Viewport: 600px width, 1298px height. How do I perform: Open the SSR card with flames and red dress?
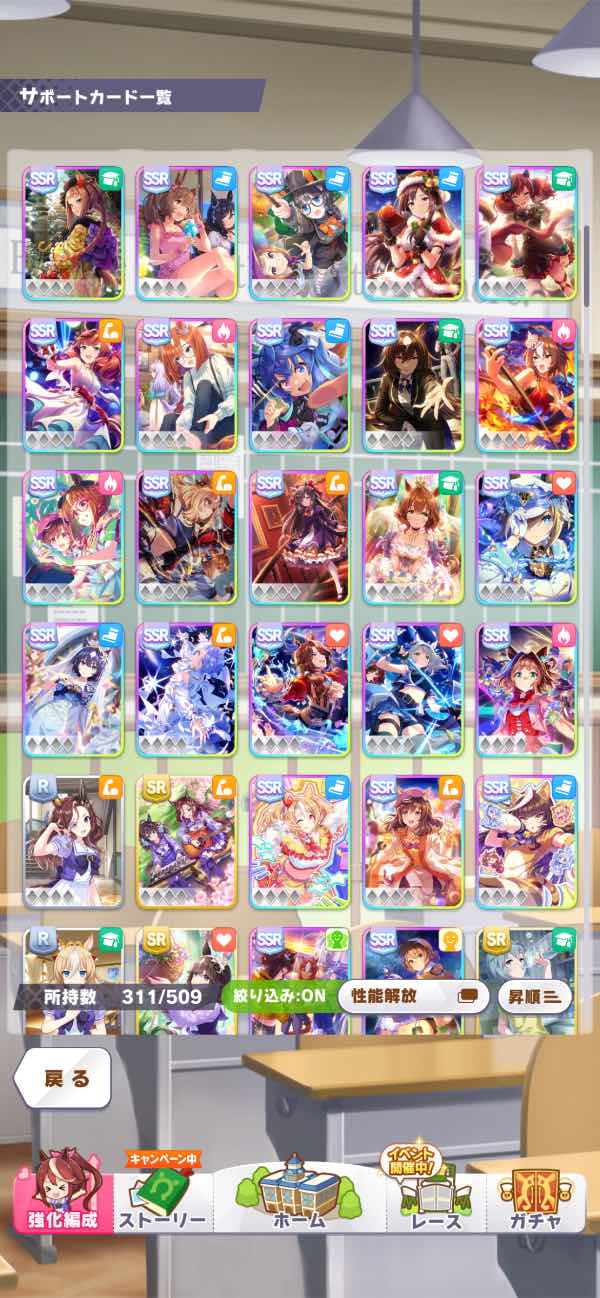527,385
